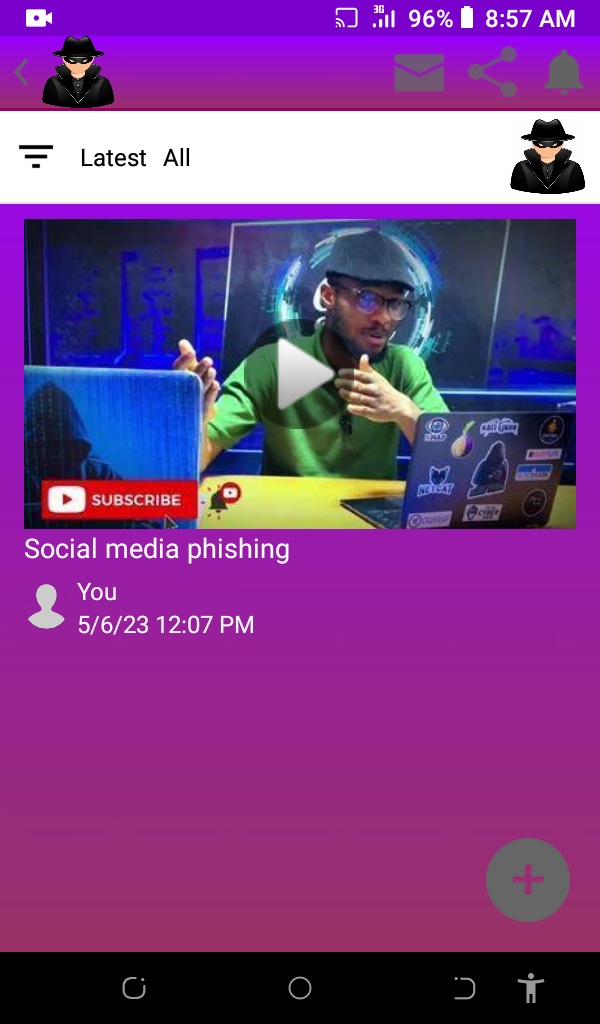Open the notifications bell

[563, 72]
